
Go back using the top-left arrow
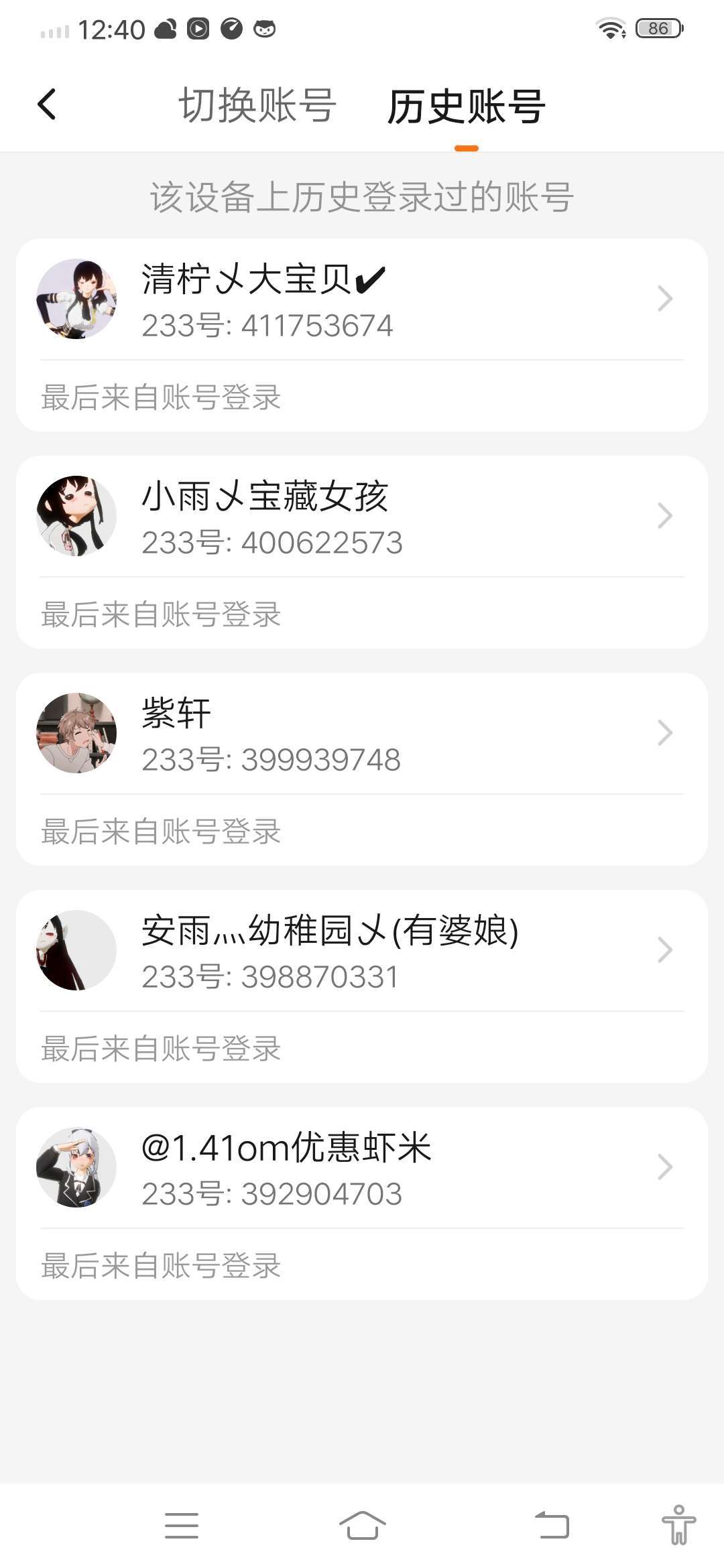(47, 105)
